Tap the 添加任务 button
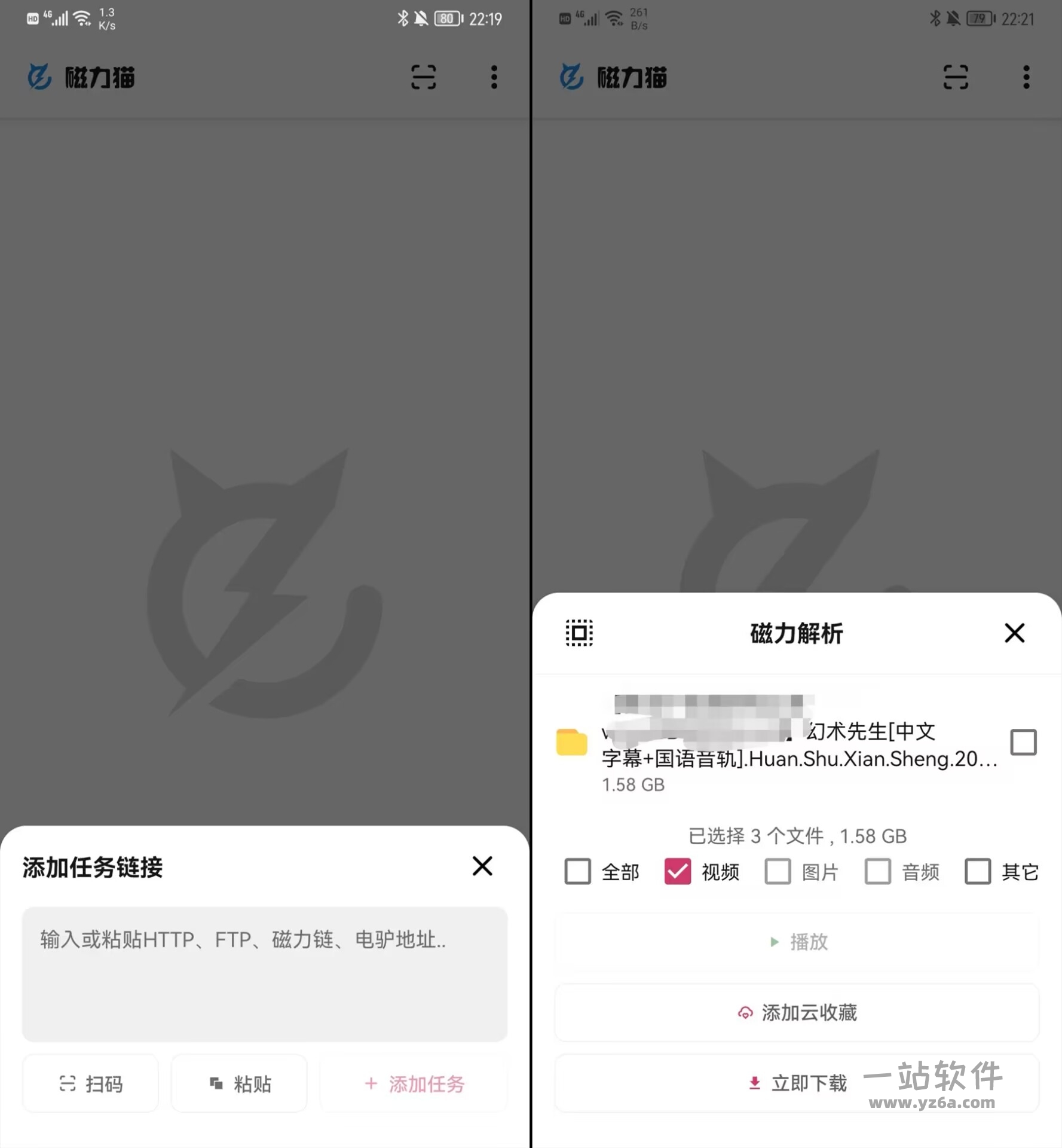Viewport: 1062px width, 1148px height. click(x=414, y=1083)
